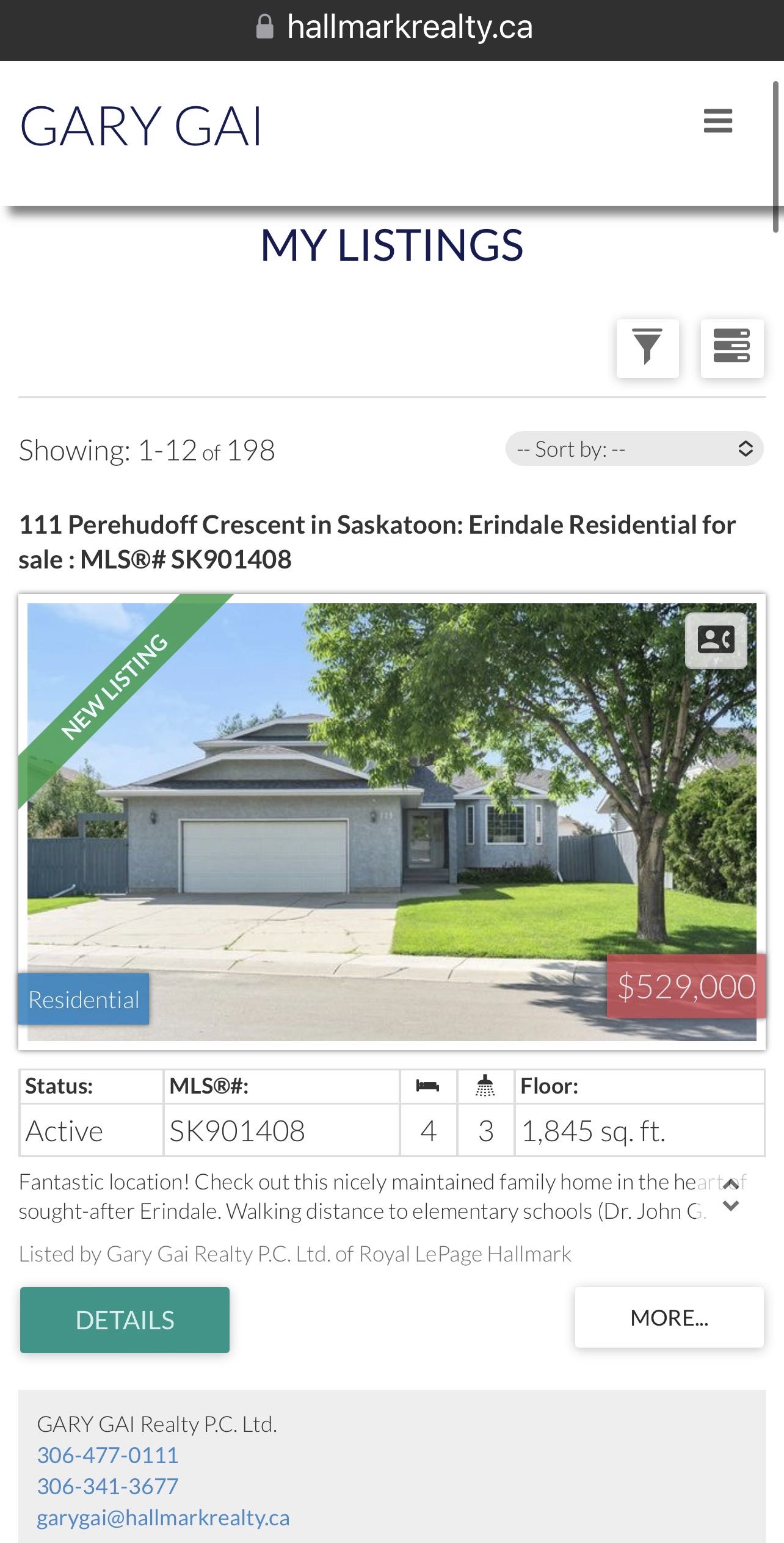Expand the listing description text
Screen dimensions: 784x1543
pyautogui.click(x=731, y=1206)
